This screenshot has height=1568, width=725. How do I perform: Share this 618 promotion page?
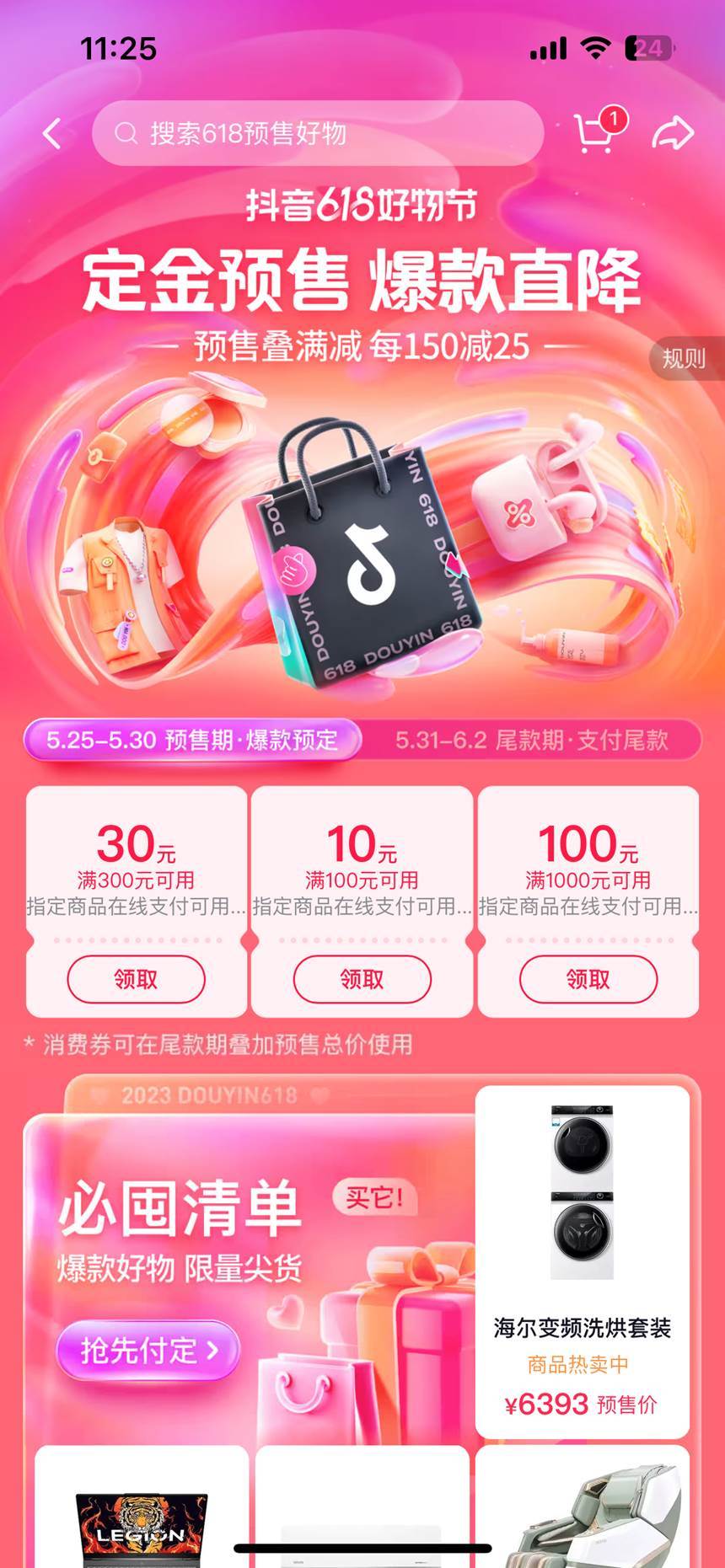click(673, 133)
